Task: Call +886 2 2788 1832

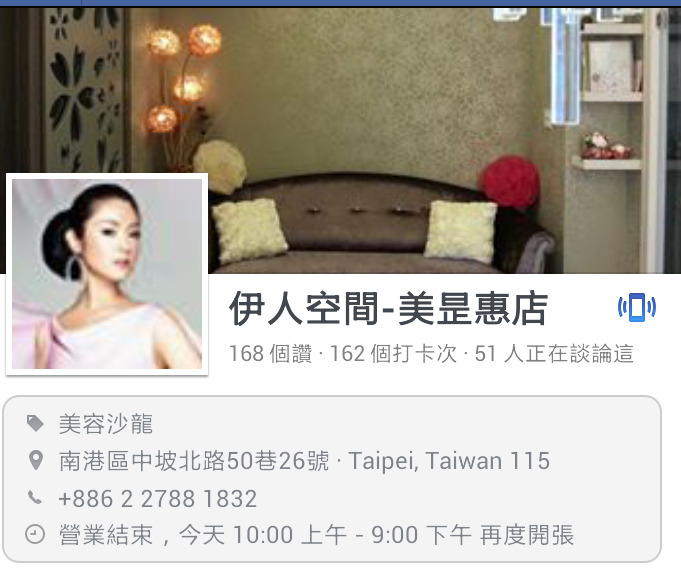Action: pyautogui.click(x=157, y=498)
